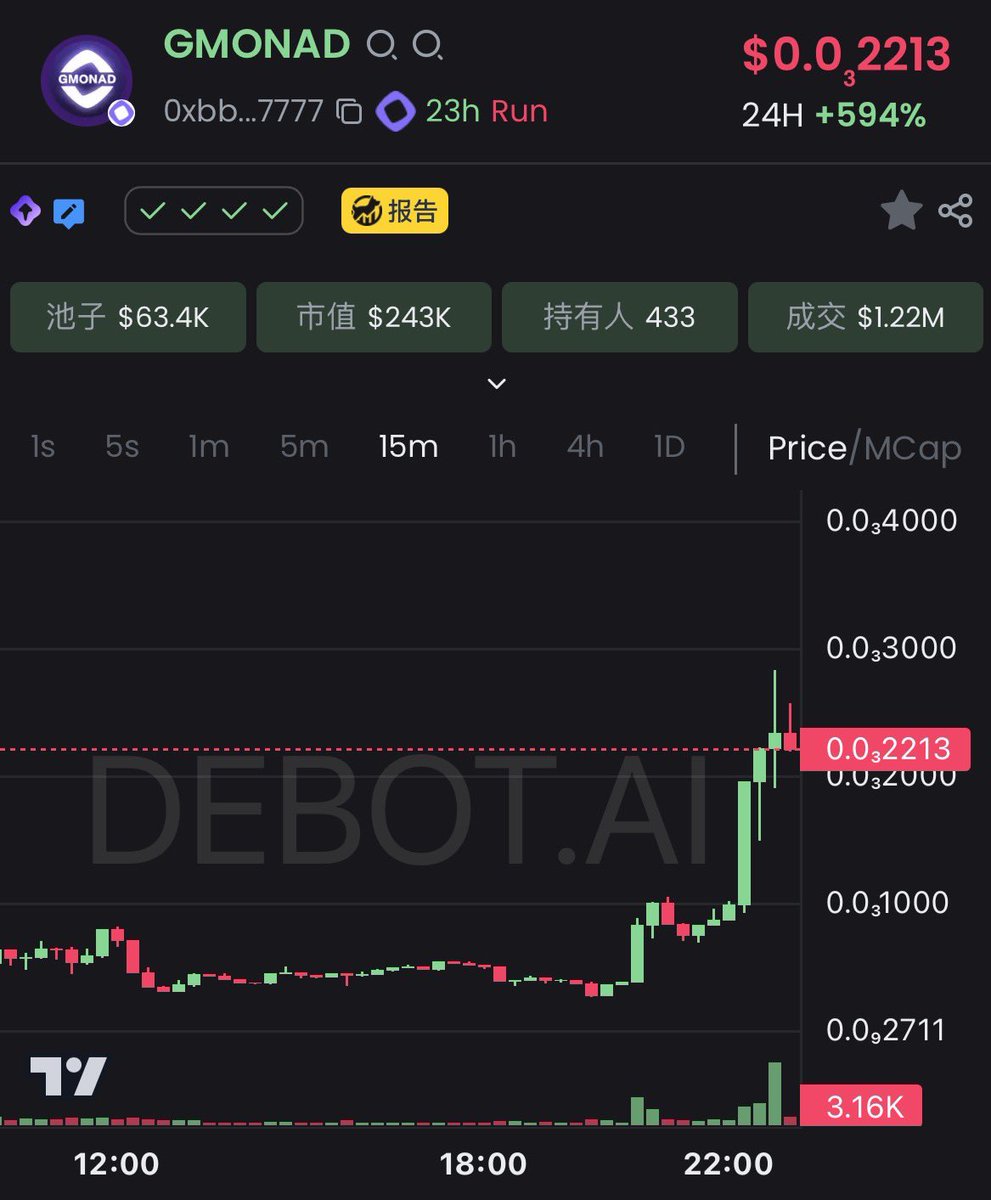Add GMONAD to favorites with the star
The height and width of the screenshot is (1200, 991).
(x=900, y=211)
